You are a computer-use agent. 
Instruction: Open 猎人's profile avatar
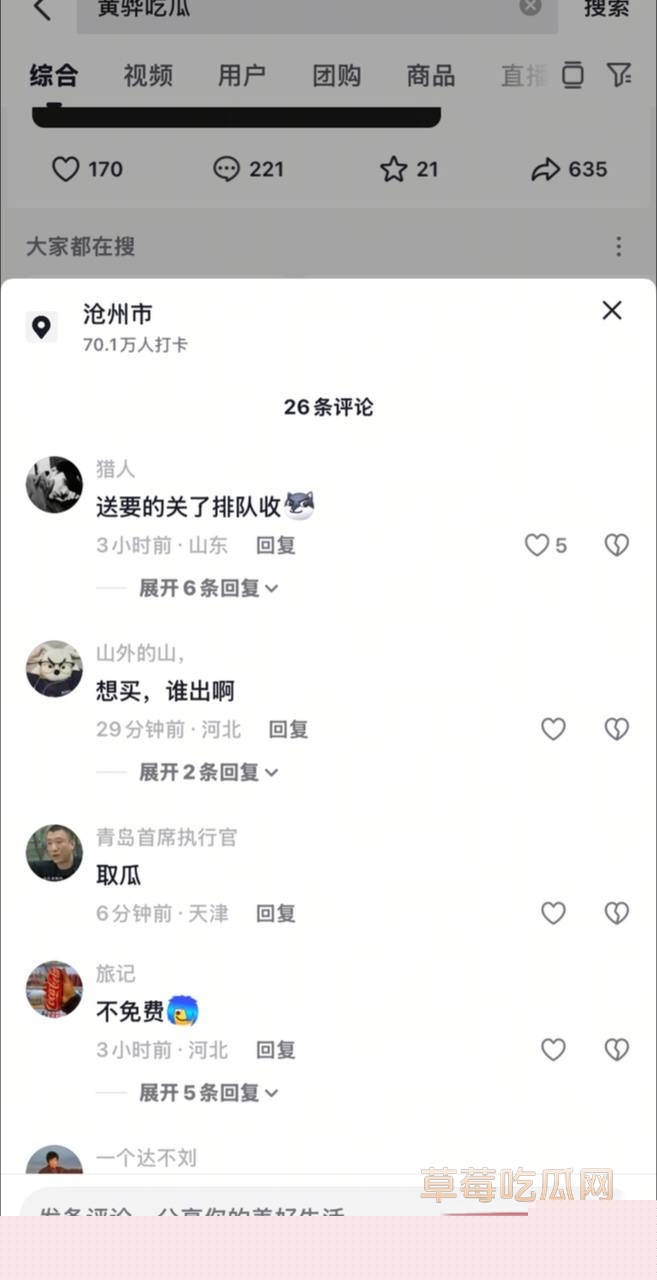click(x=54, y=485)
